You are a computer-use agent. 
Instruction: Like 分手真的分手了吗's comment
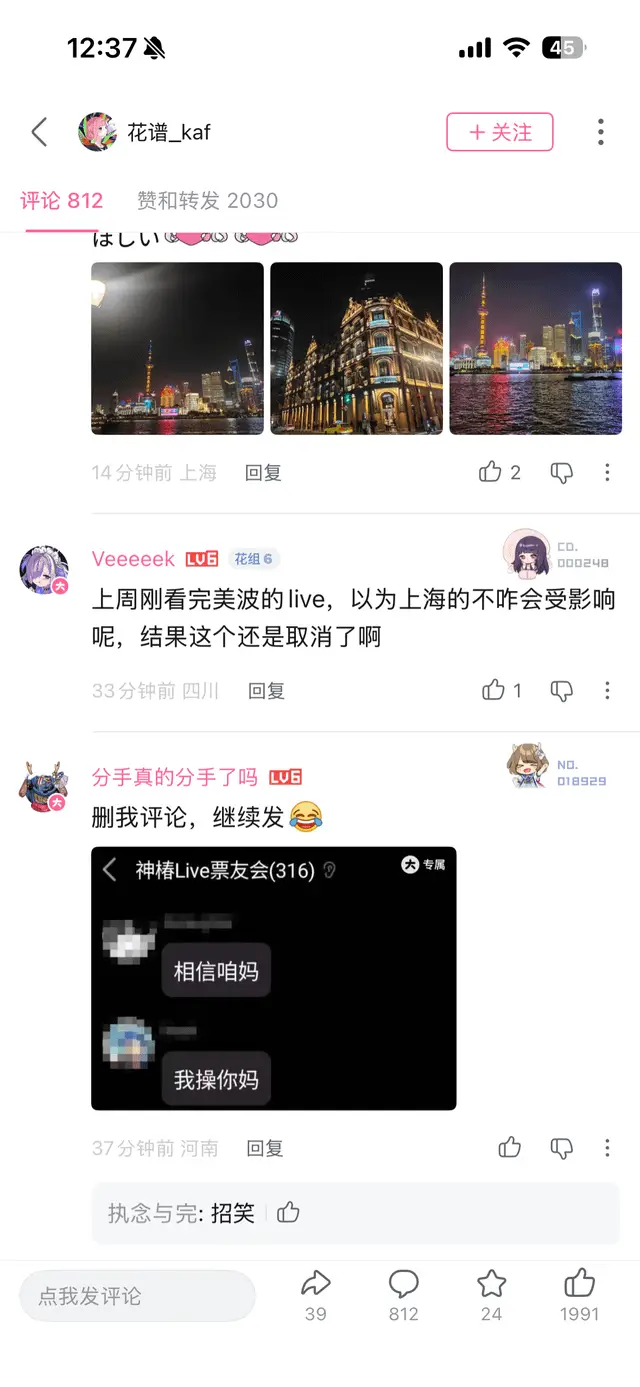(510, 1148)
